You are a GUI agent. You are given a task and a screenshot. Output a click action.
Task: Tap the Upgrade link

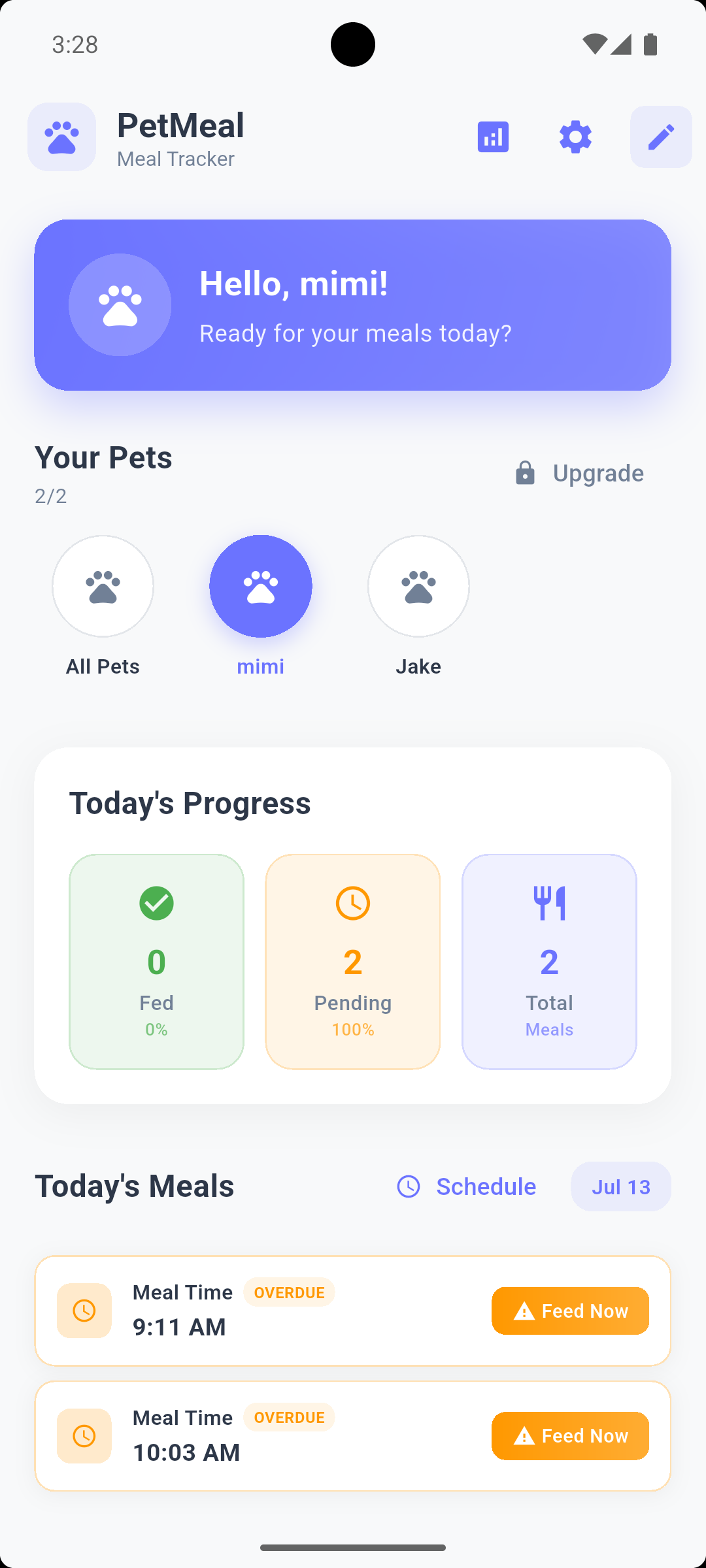598,472
